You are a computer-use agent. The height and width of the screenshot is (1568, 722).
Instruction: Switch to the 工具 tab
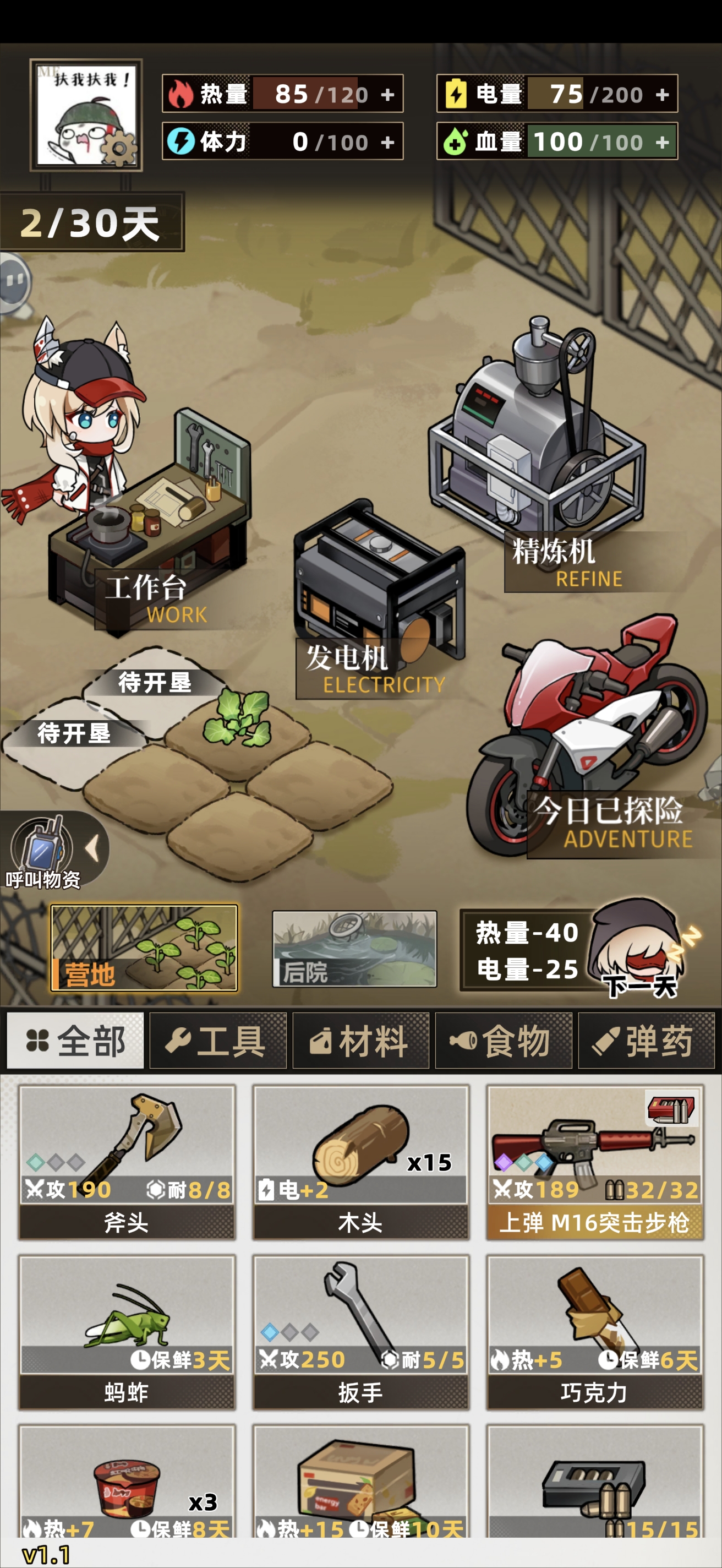[218, 1040]
